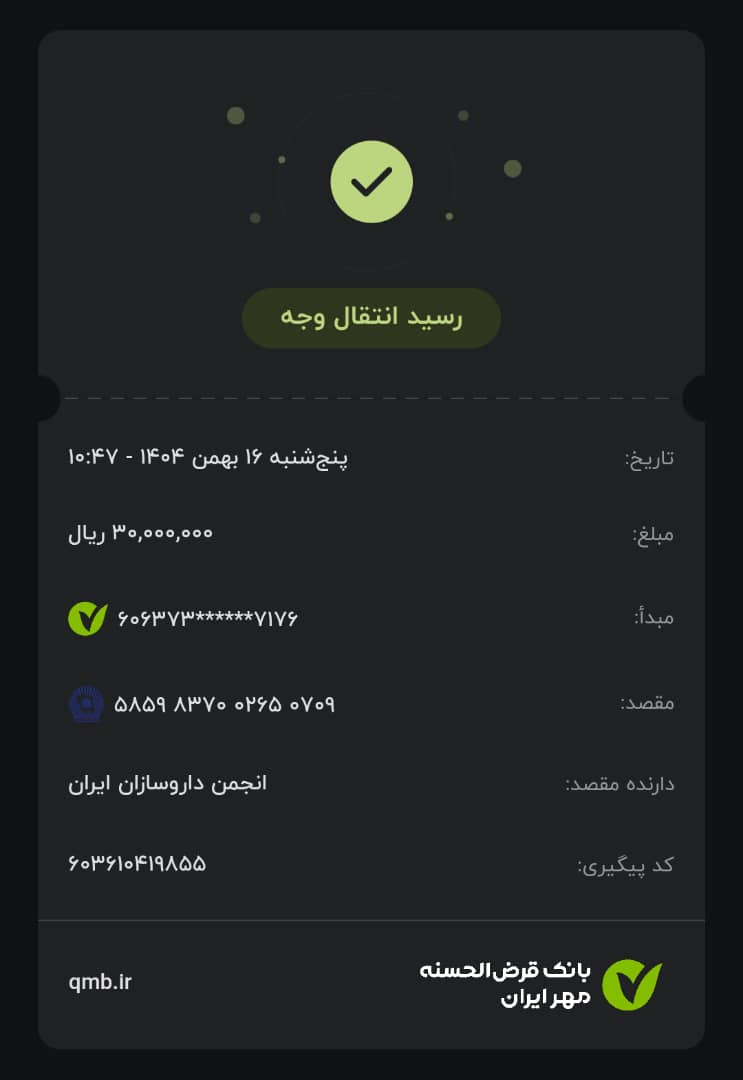The width and height of the screenshot is (743, 1080).
Task: Click the رسید انتقال وجه header pill
Action: (371, 317)
